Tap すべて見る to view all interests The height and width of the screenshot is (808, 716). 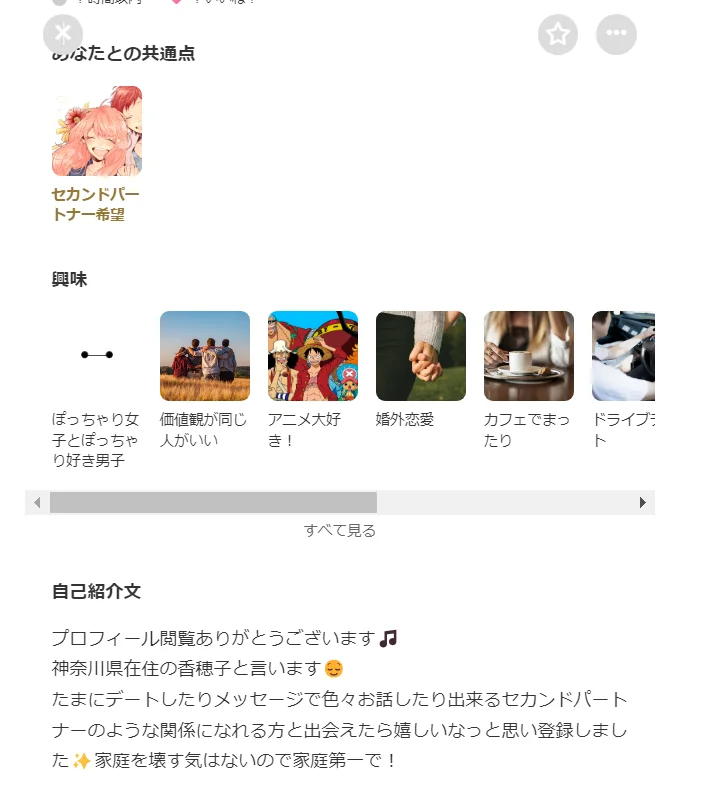(x=340, y=530)
